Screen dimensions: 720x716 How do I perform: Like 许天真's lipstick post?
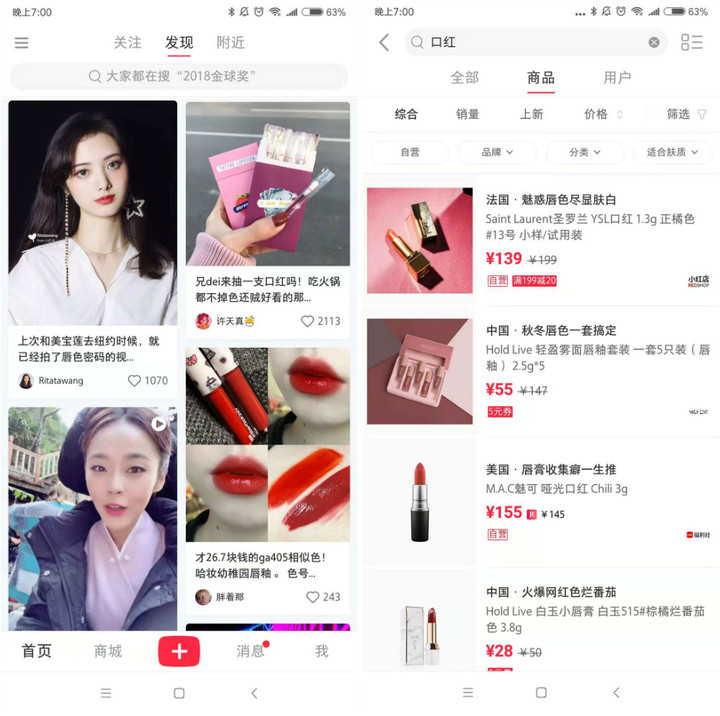coord(308,321)
